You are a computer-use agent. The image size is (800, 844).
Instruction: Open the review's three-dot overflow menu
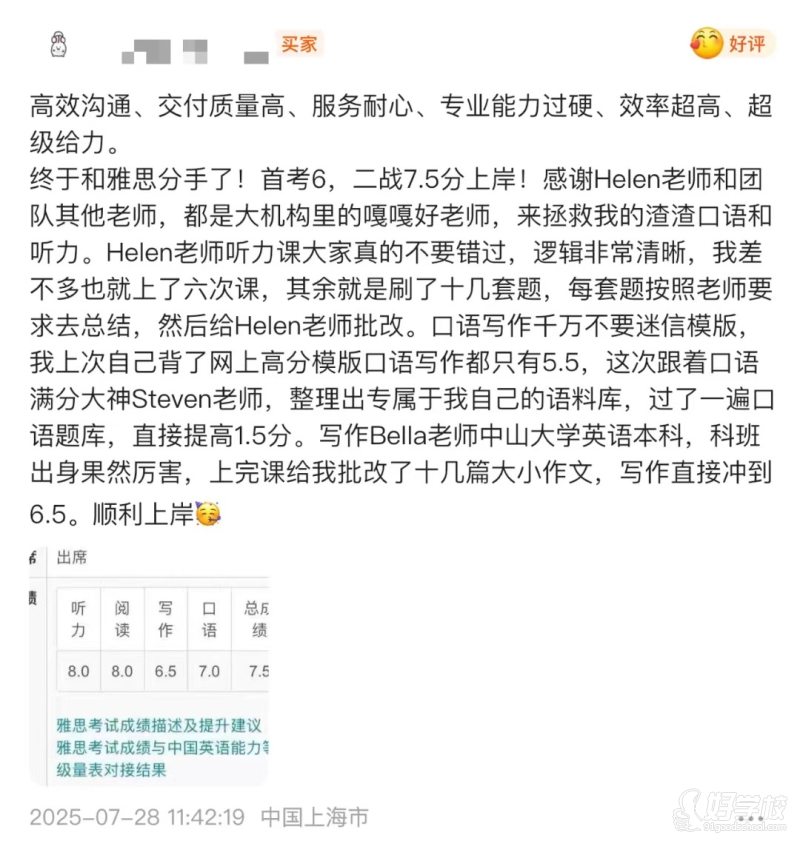coord(748,818)
